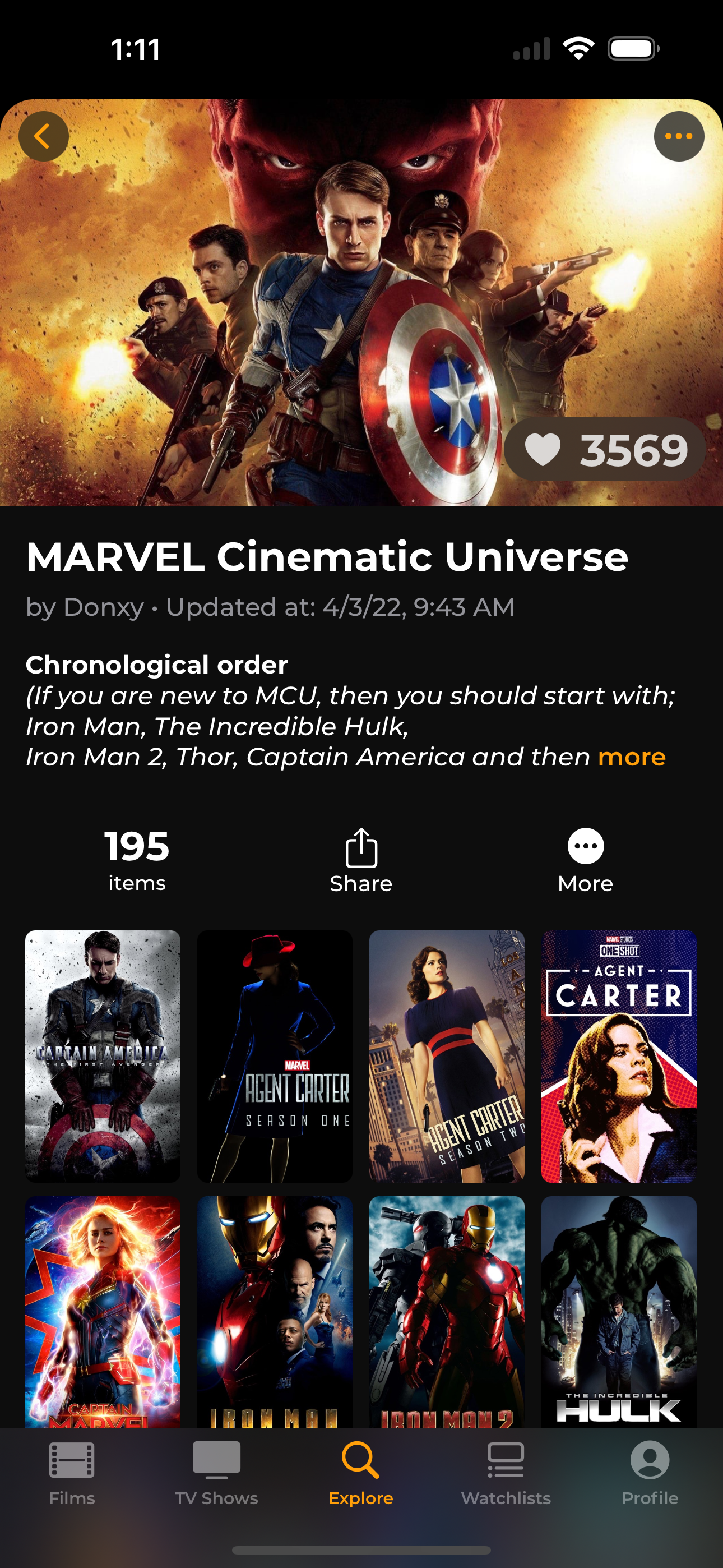Screen dimensions: 723x1568
Task: Open the Agent Carter One-Shot poster
Action: [619, 1056]
